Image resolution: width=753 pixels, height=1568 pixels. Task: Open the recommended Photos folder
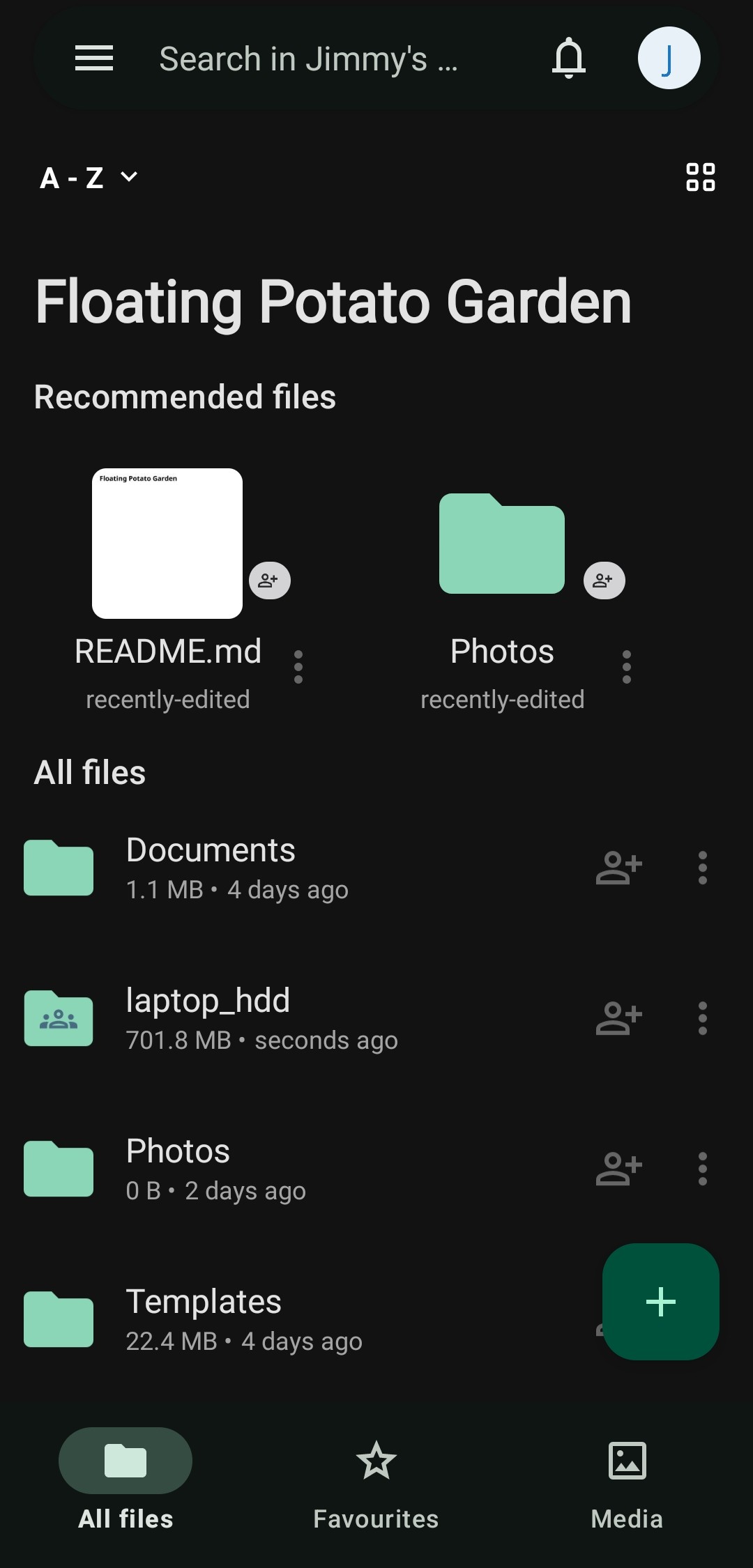click(x=502, y=544)
